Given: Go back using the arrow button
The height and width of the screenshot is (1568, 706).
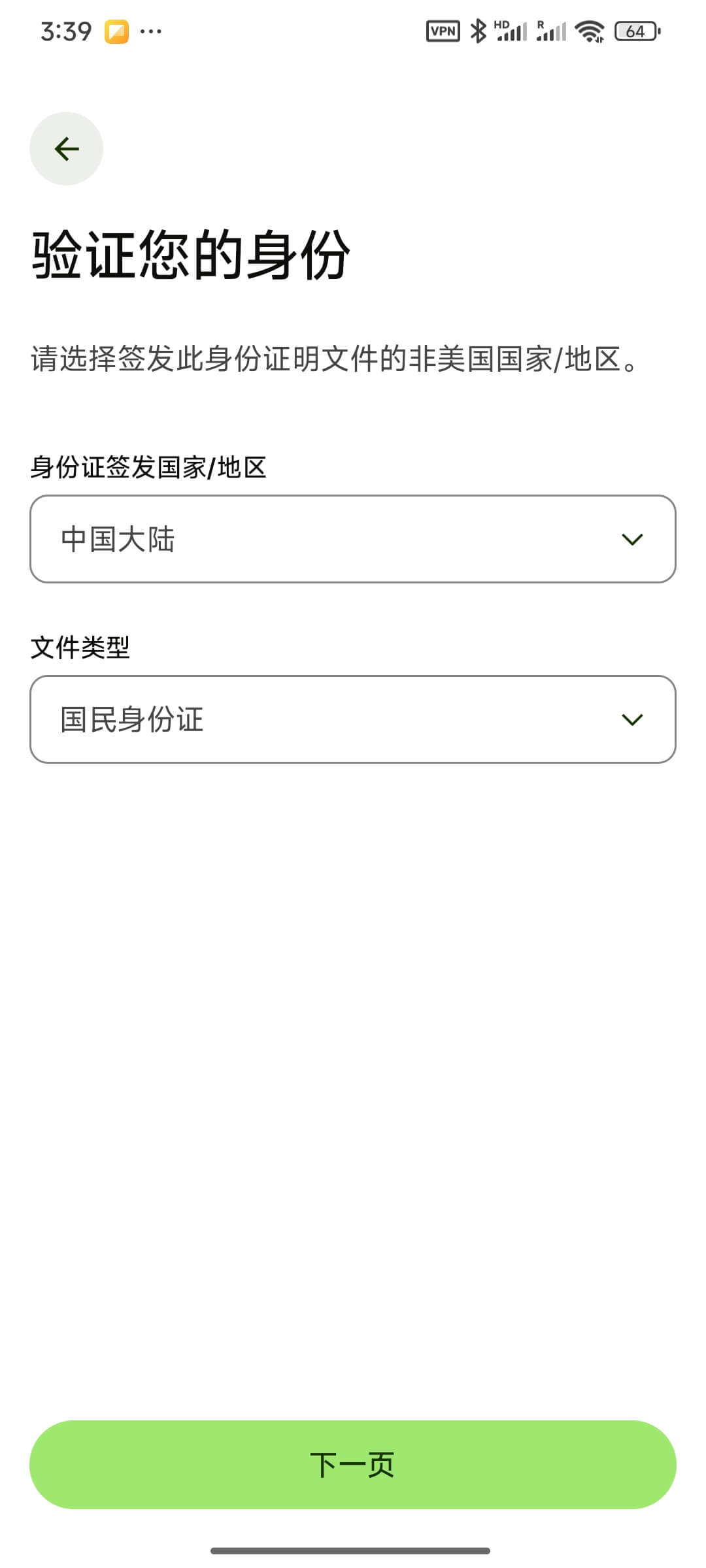Looking at the screenshot, I should (66, 149).
